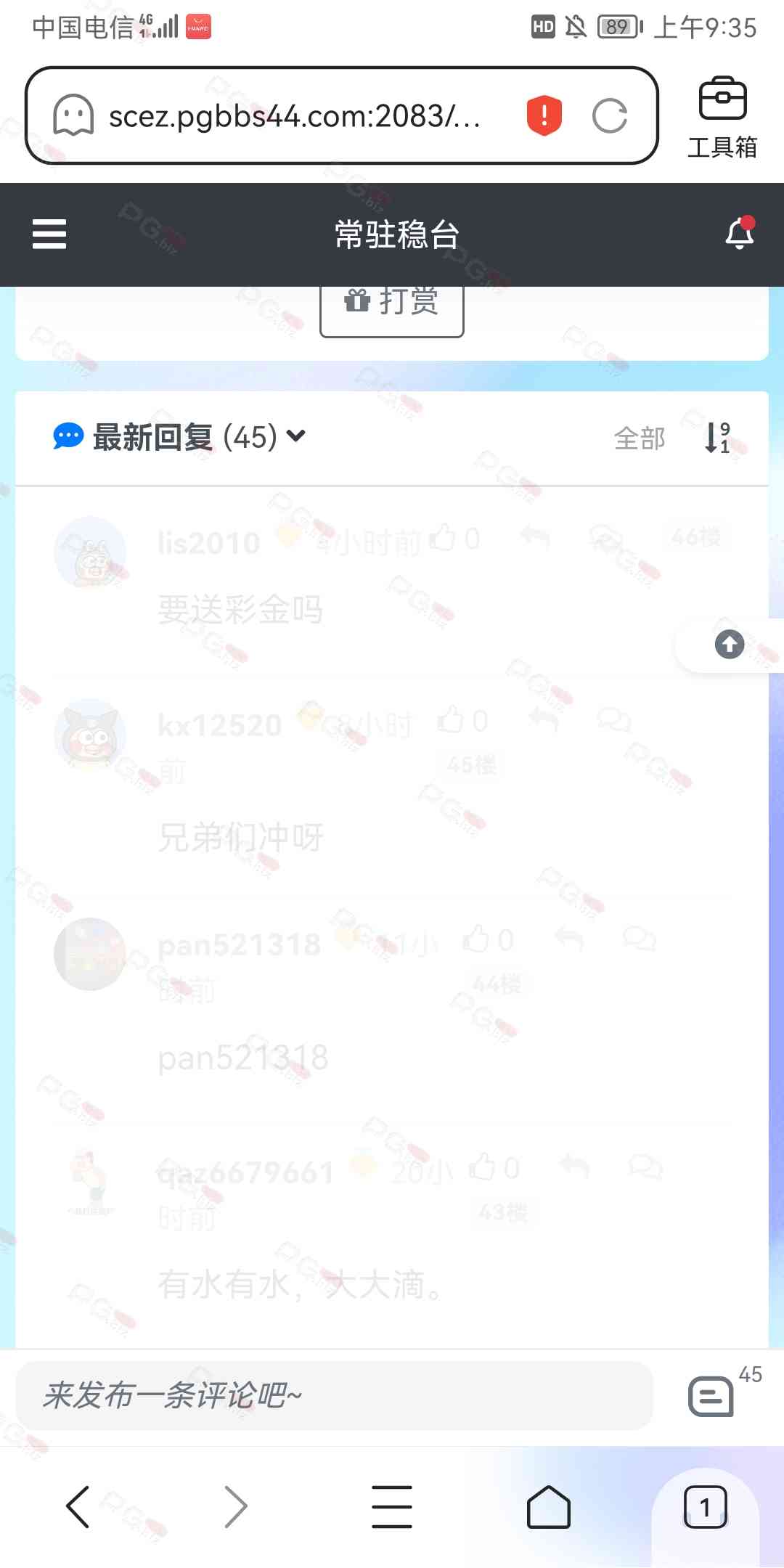784x1568 pixels.
Task: Open pan521318's user avatar
Action: [x=90, y=954]
